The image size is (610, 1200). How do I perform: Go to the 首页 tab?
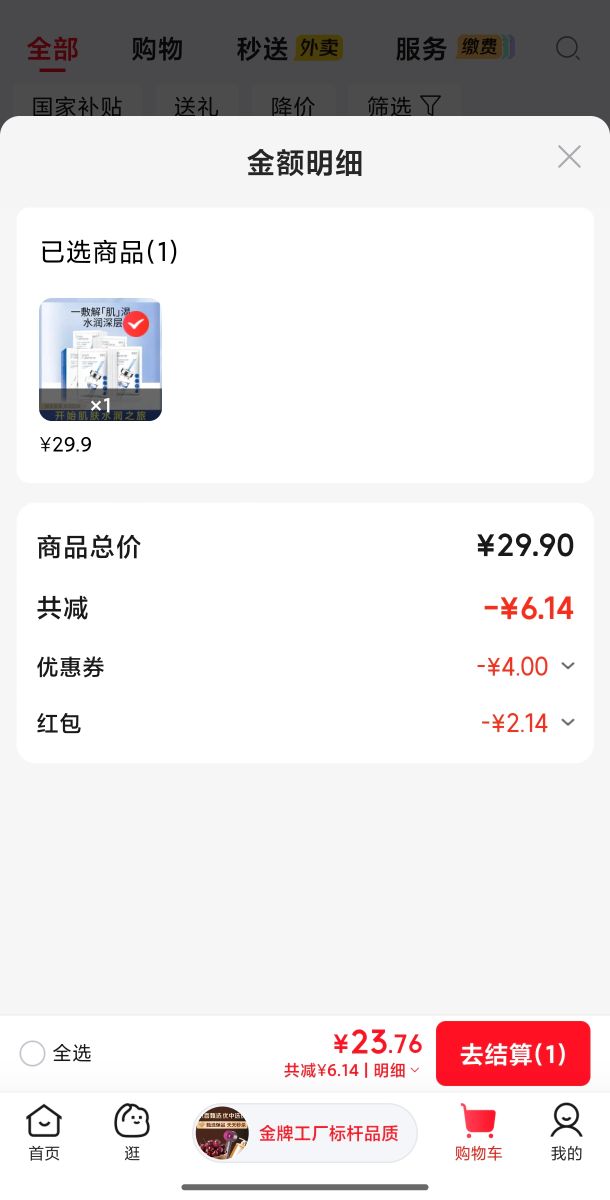coord(44,1132)
